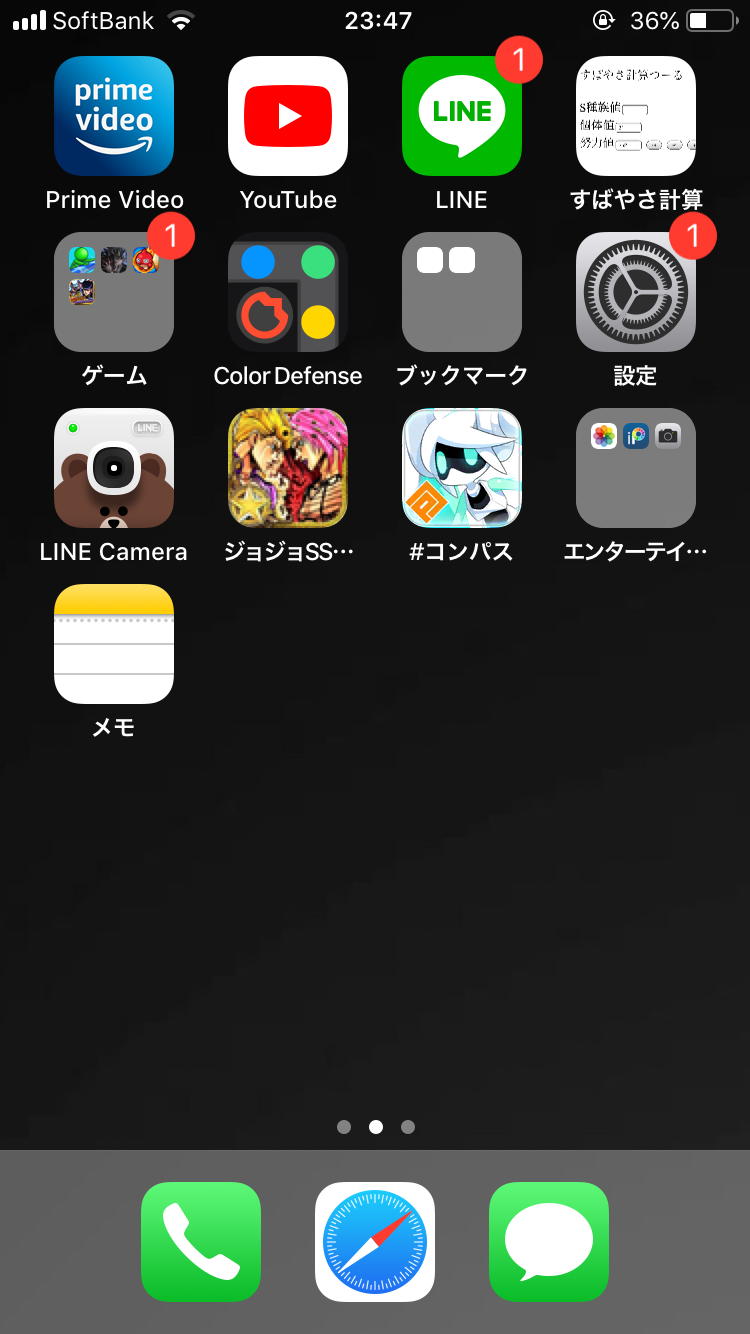Tap the home screen page indicator dots

(375, 1127)
